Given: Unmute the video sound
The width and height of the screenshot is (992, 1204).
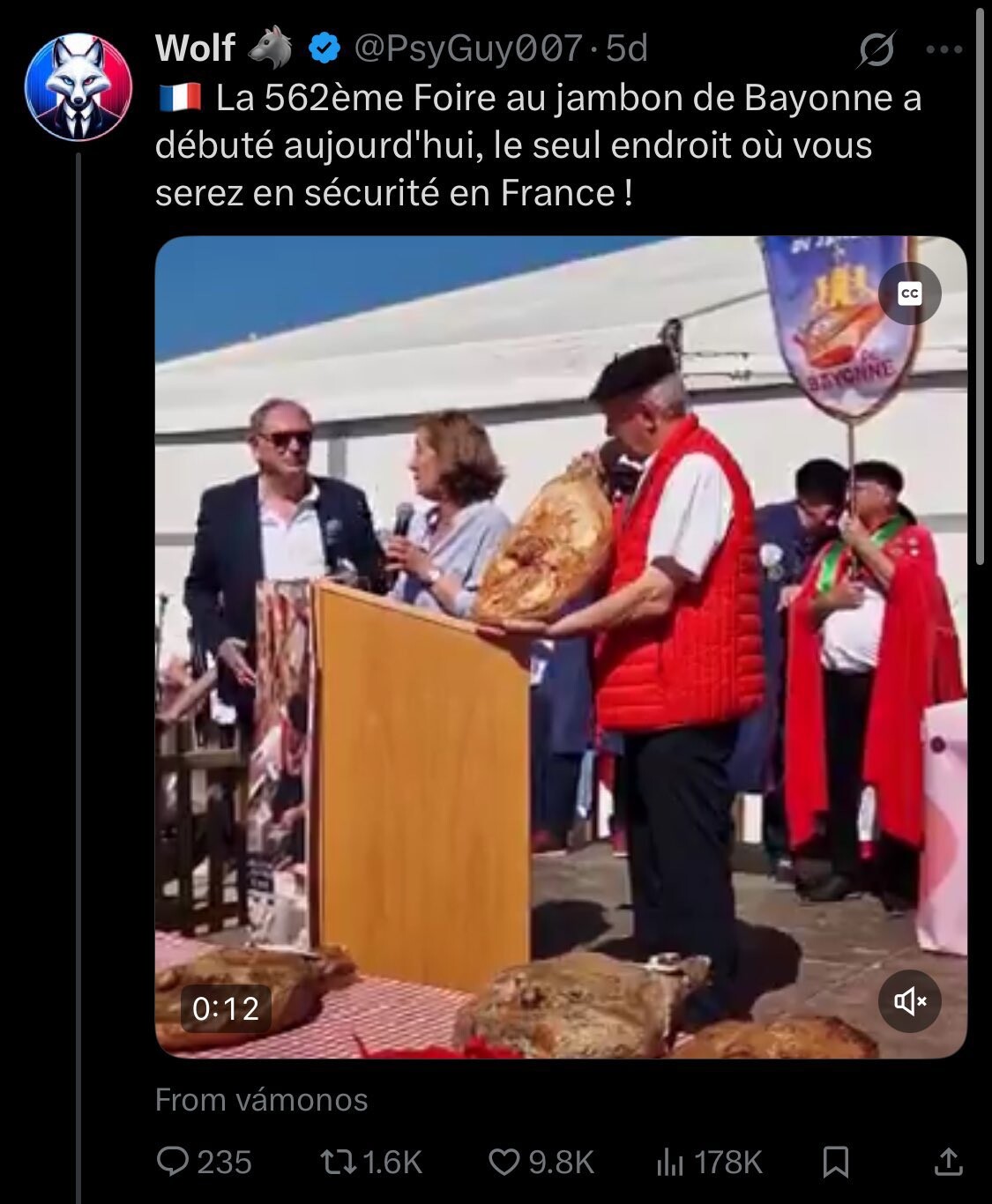Looking at the screenshot, I should tap(910, 1000).
